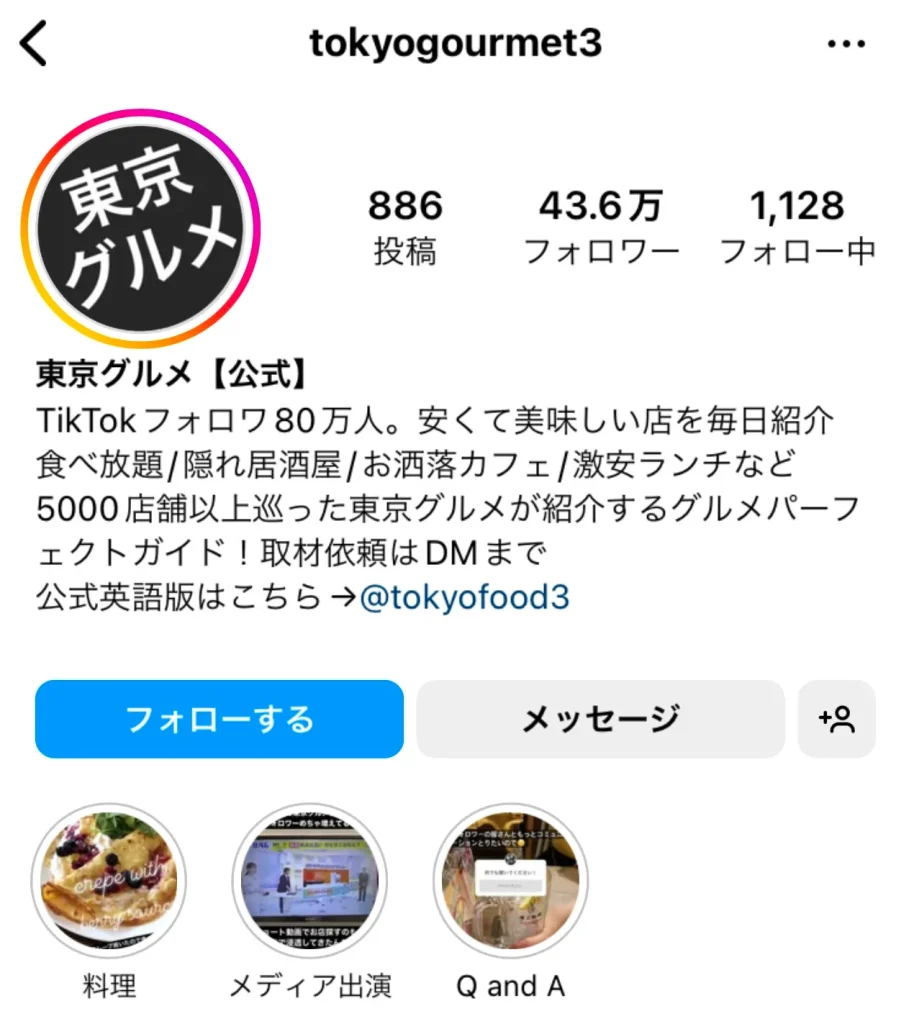This screenshot has height=1024, width=914.
Task: Open the フォロワー followers list
Action: 601,228
